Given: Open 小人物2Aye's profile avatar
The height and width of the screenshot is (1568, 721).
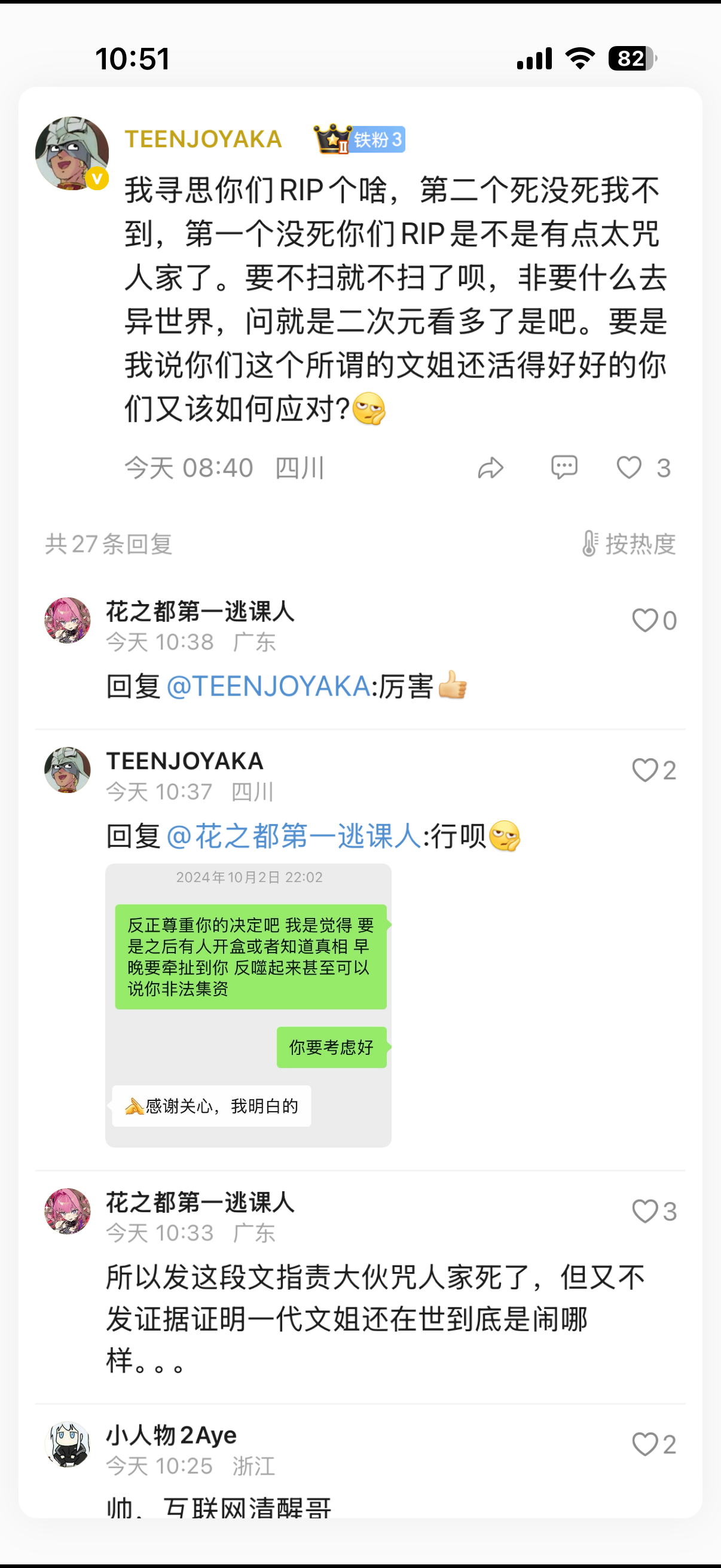Looking at the screenshot, I should 68,1444.
